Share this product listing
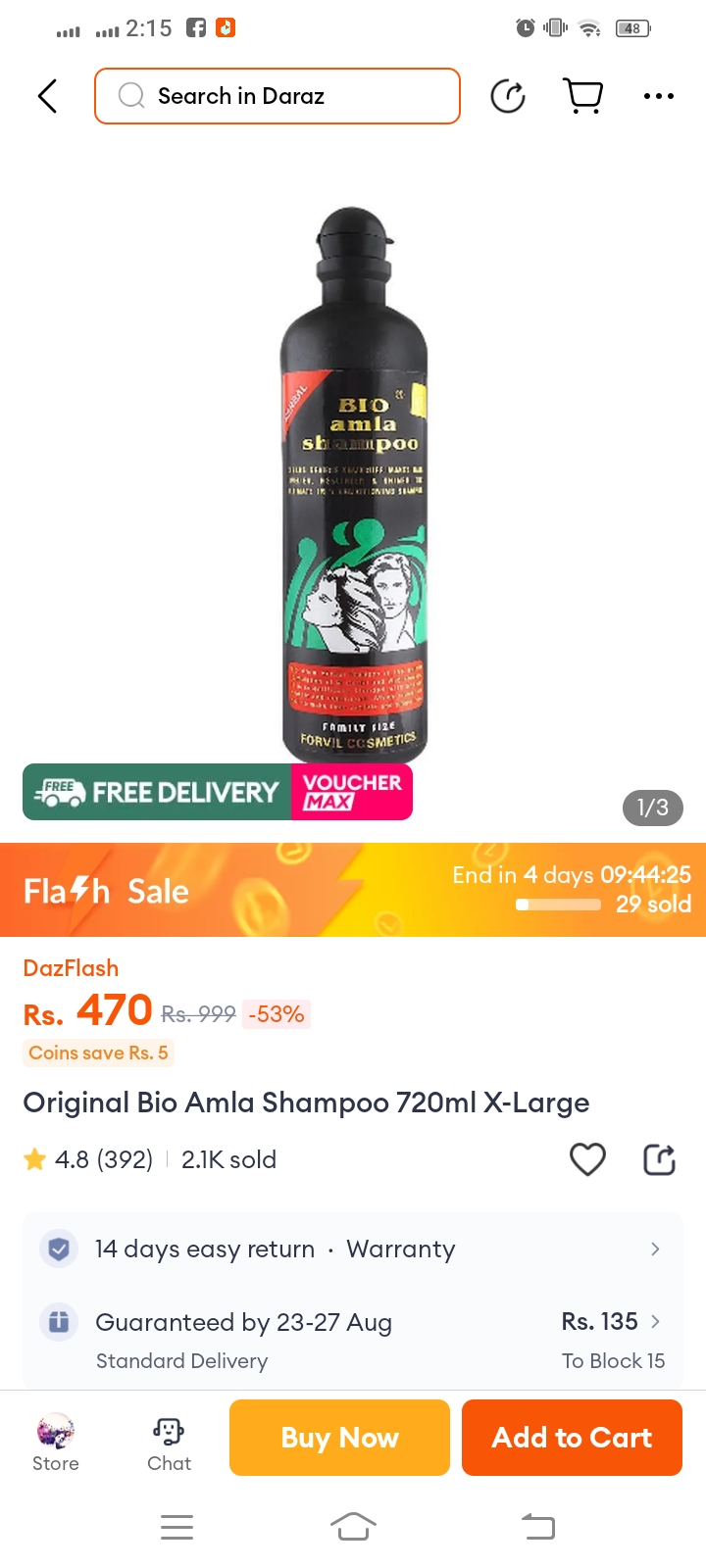 [659, 1159]
